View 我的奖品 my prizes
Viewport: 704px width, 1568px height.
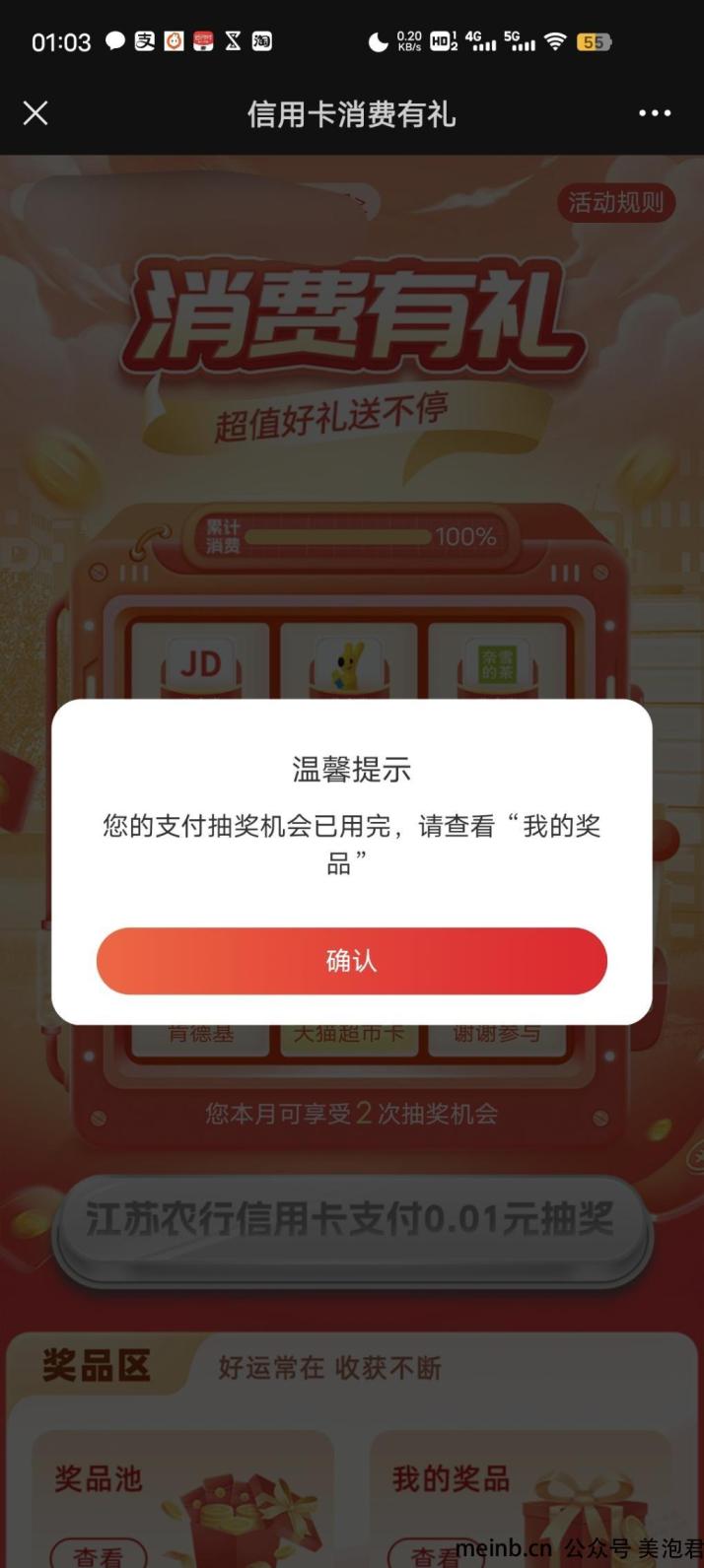point(434,1554)
